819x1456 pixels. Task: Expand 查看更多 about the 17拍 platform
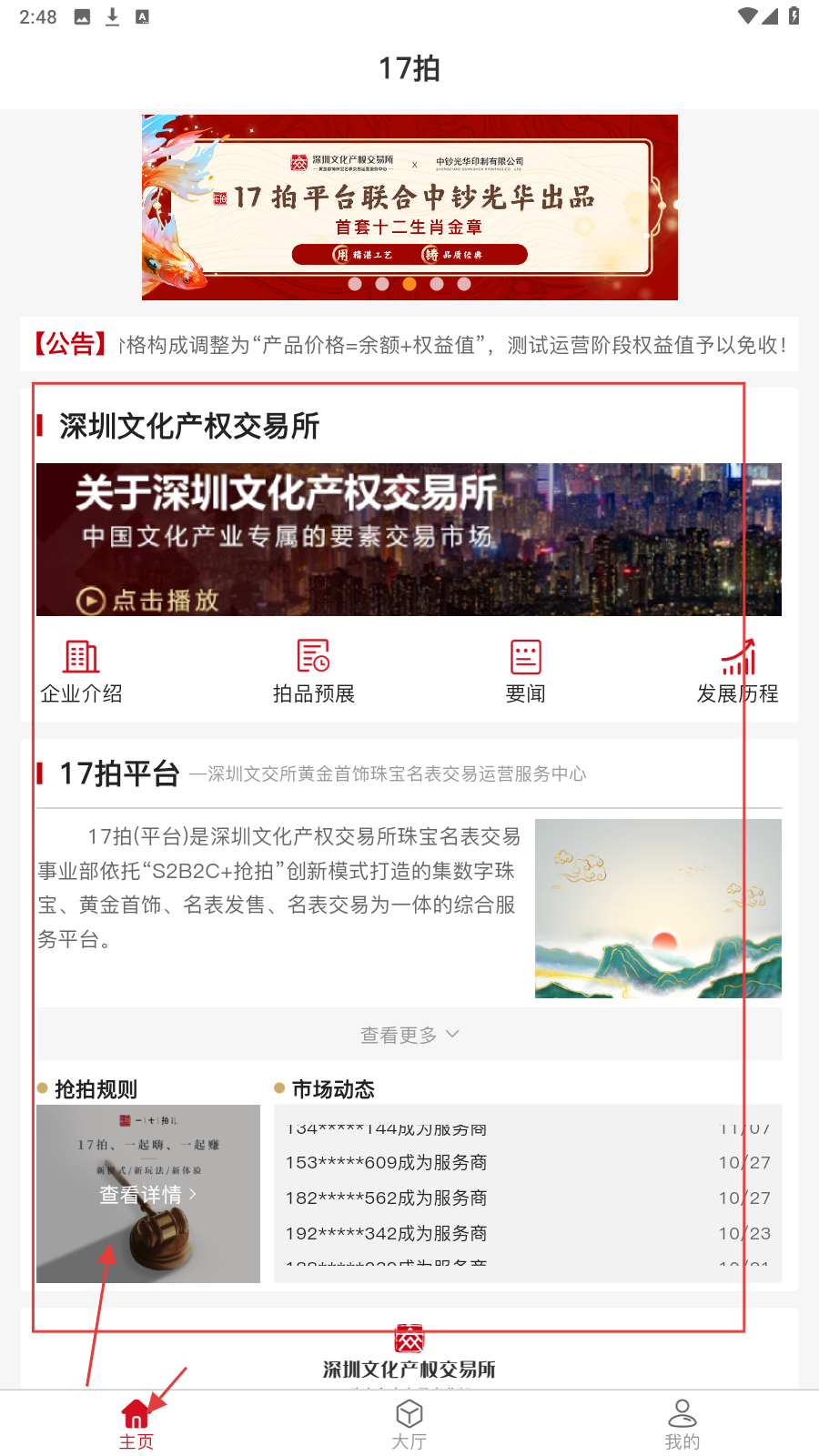pos(409,1035)
